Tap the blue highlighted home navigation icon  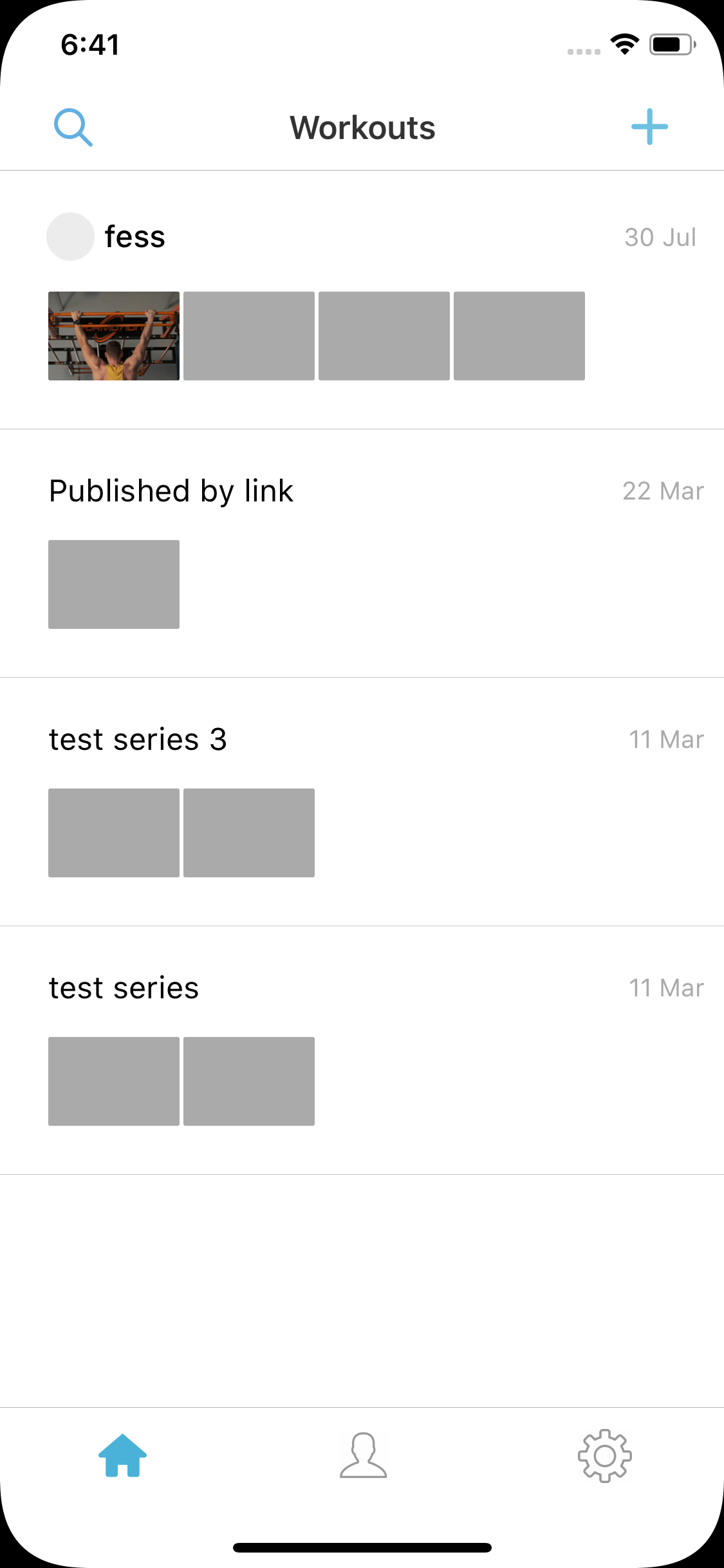coord(122,1456)
